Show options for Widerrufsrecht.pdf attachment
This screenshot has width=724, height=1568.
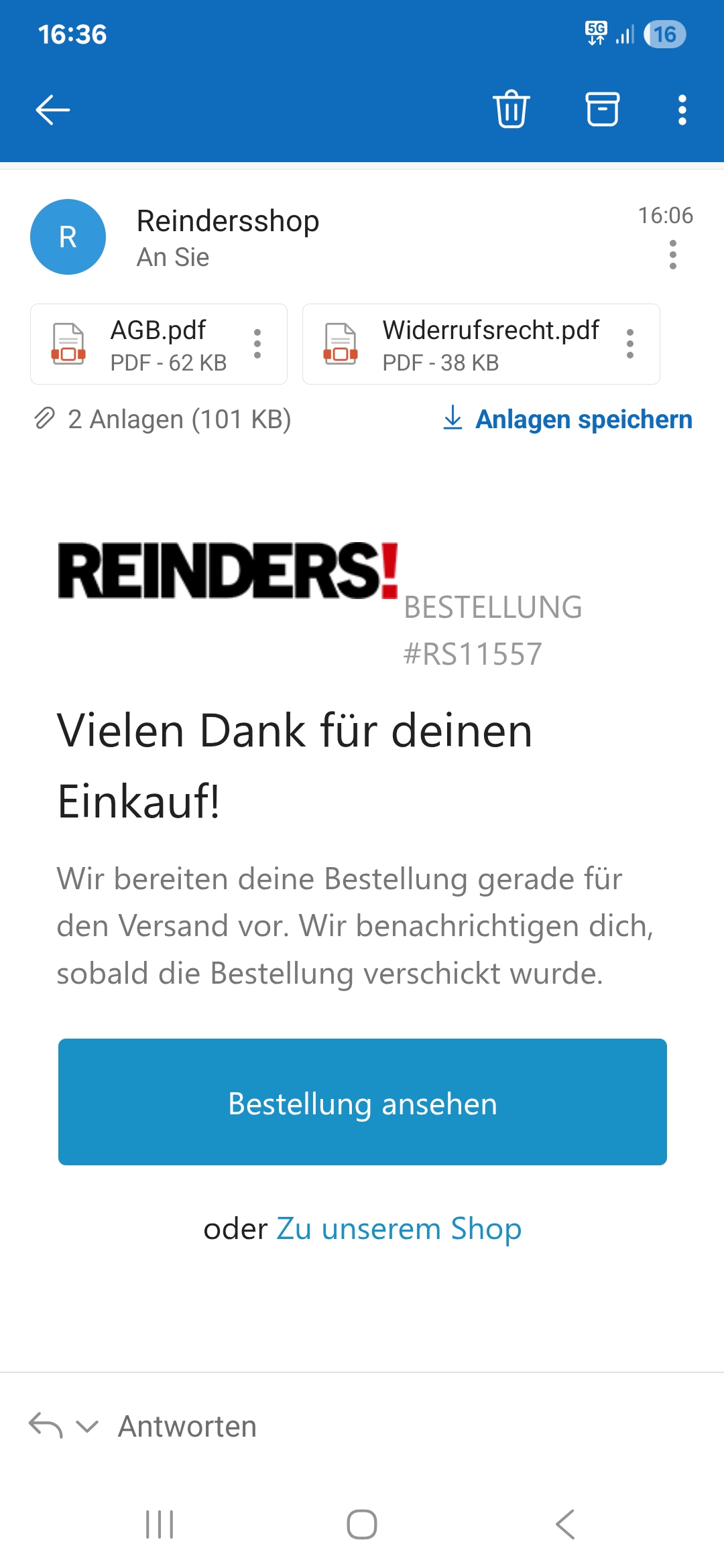tap(629, 344)
